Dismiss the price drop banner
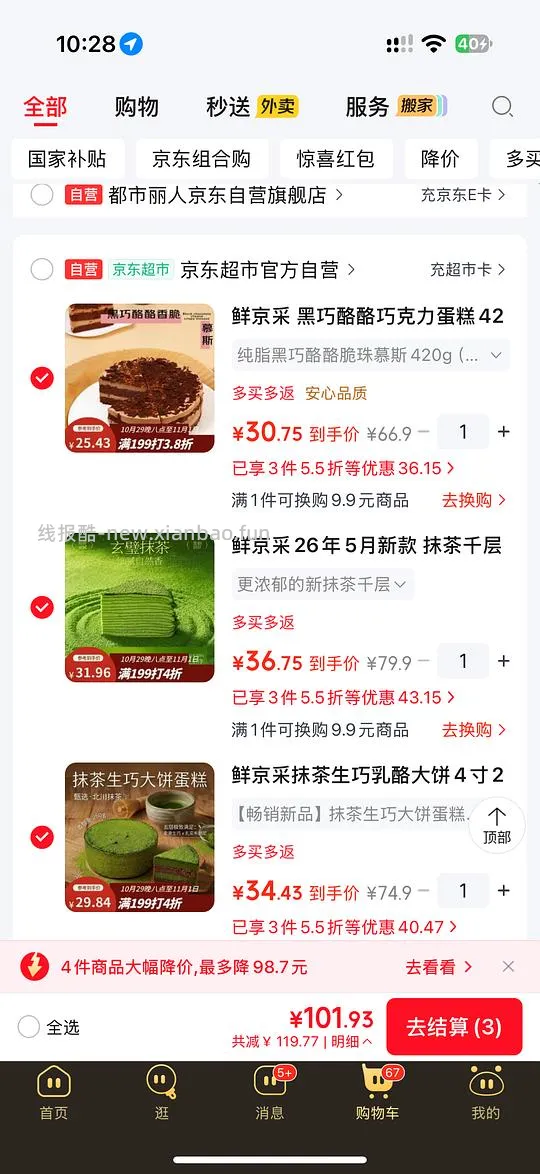Screen dimensions: 540x1174 [509, 967]
